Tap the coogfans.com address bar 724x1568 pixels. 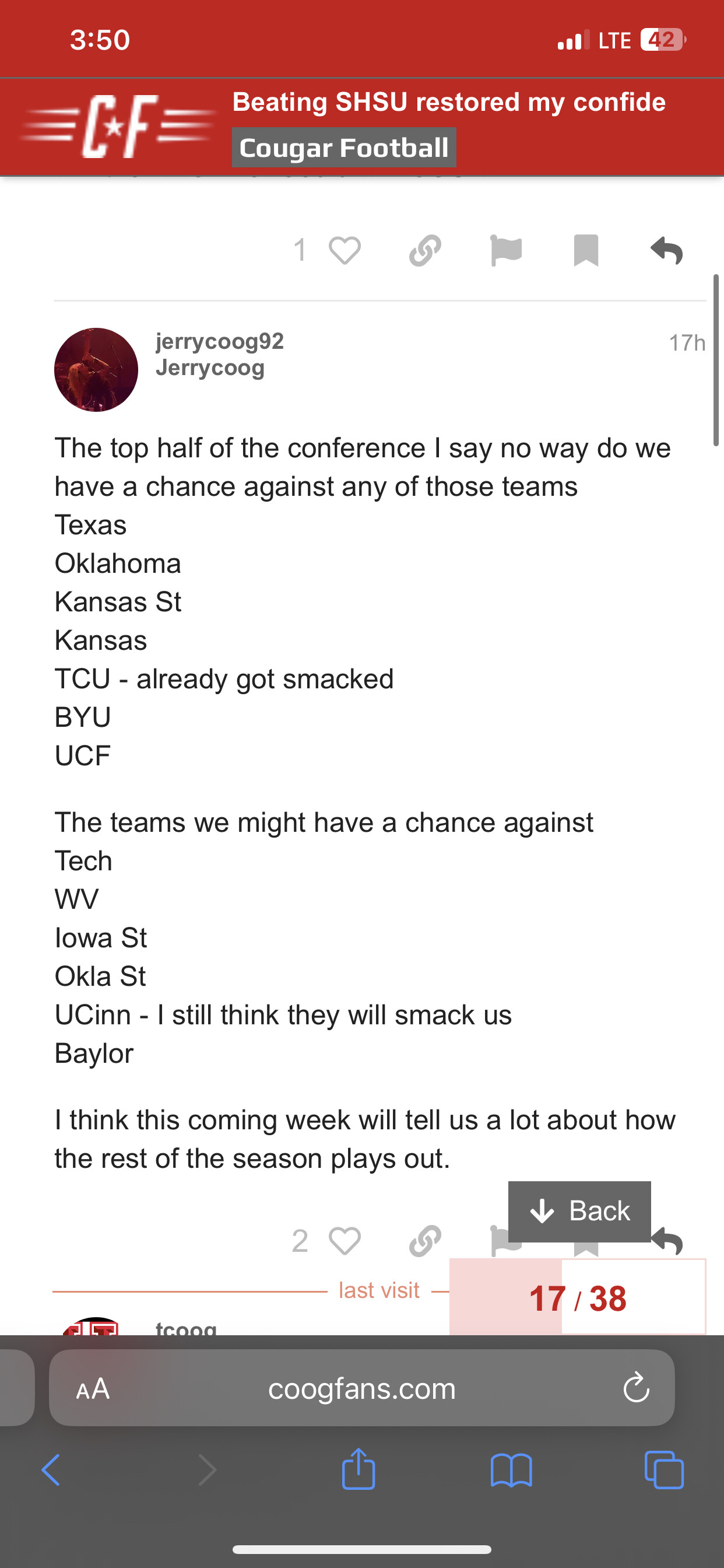coord(361,1388)
